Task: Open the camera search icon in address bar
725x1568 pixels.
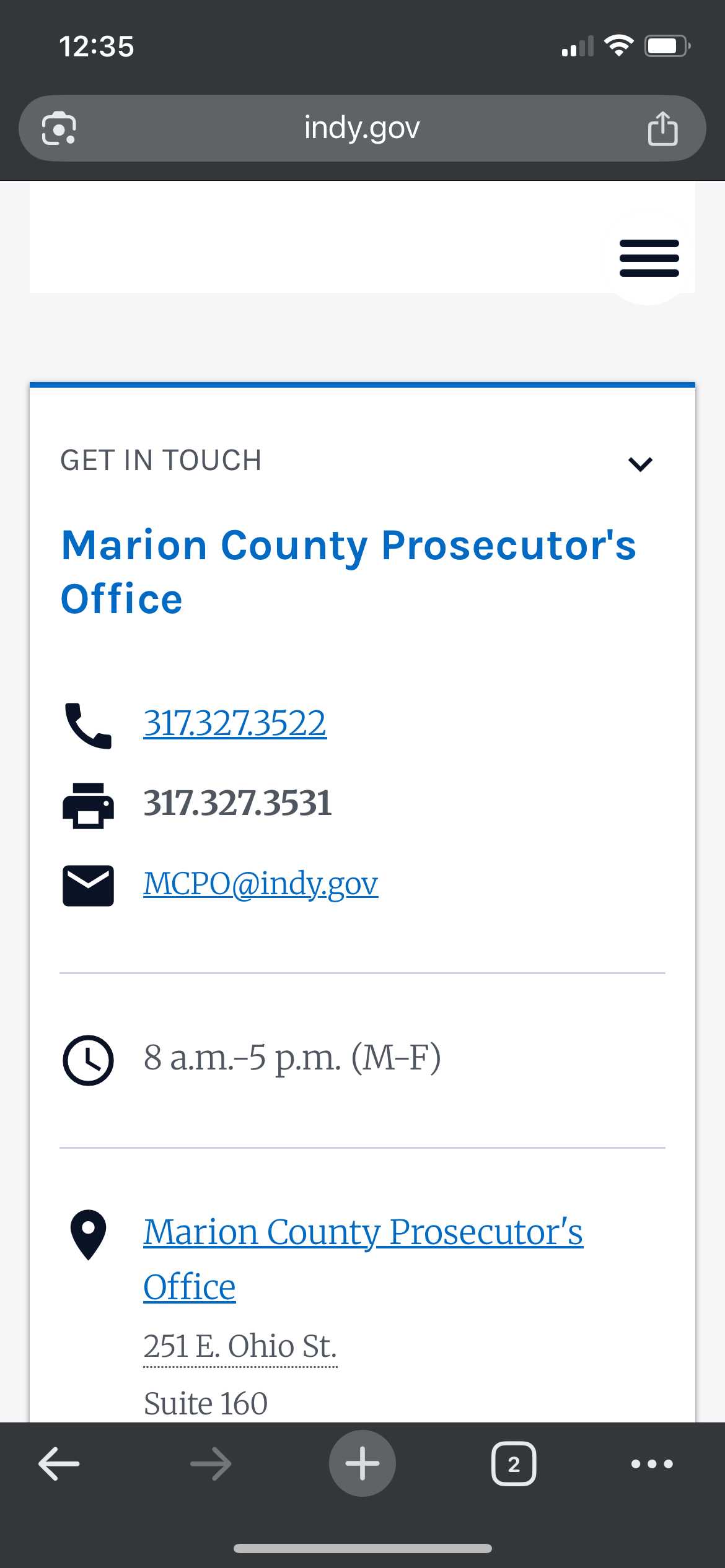Action: coord(59,128)
